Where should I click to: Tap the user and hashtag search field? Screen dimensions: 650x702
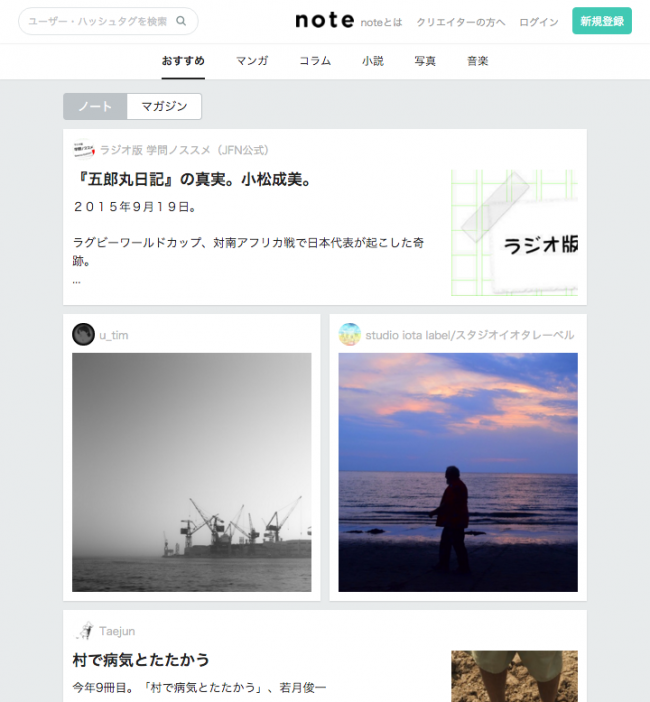coord(100,21)
